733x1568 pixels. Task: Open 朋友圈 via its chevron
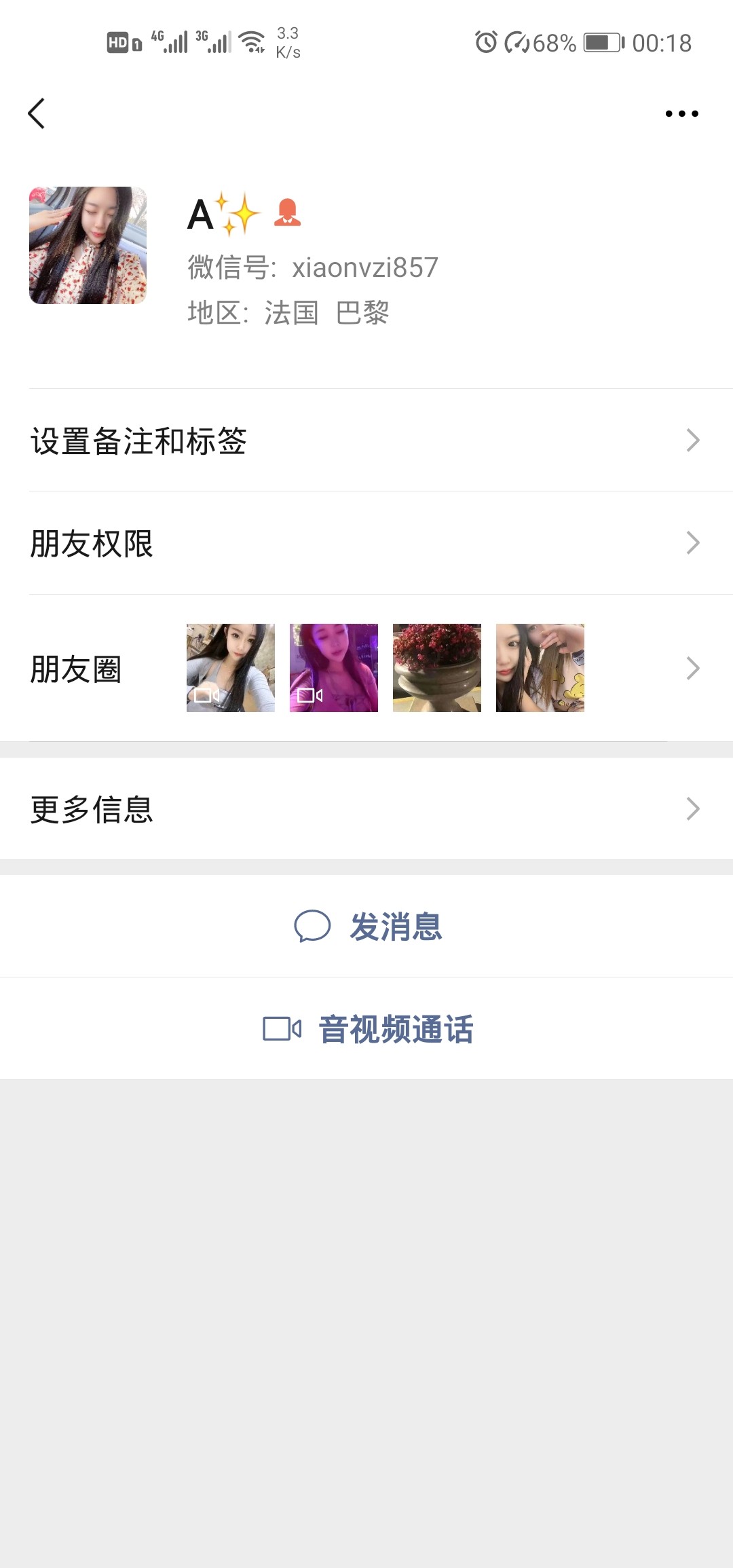pyautogui.click(x=693, y=668)
